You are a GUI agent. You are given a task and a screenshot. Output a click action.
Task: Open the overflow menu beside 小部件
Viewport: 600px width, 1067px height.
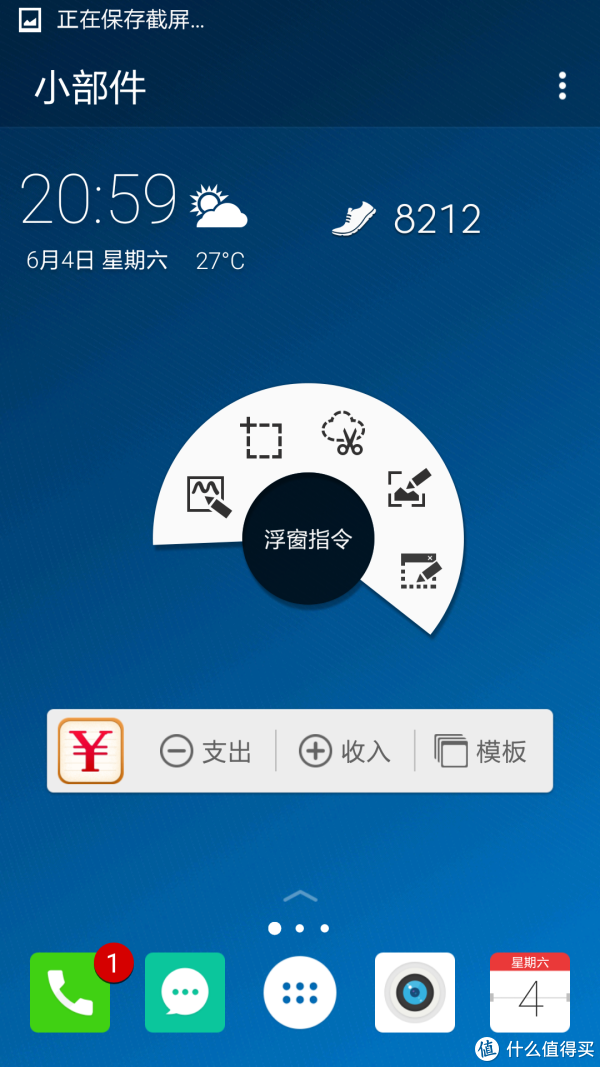(x=562, y=86)
